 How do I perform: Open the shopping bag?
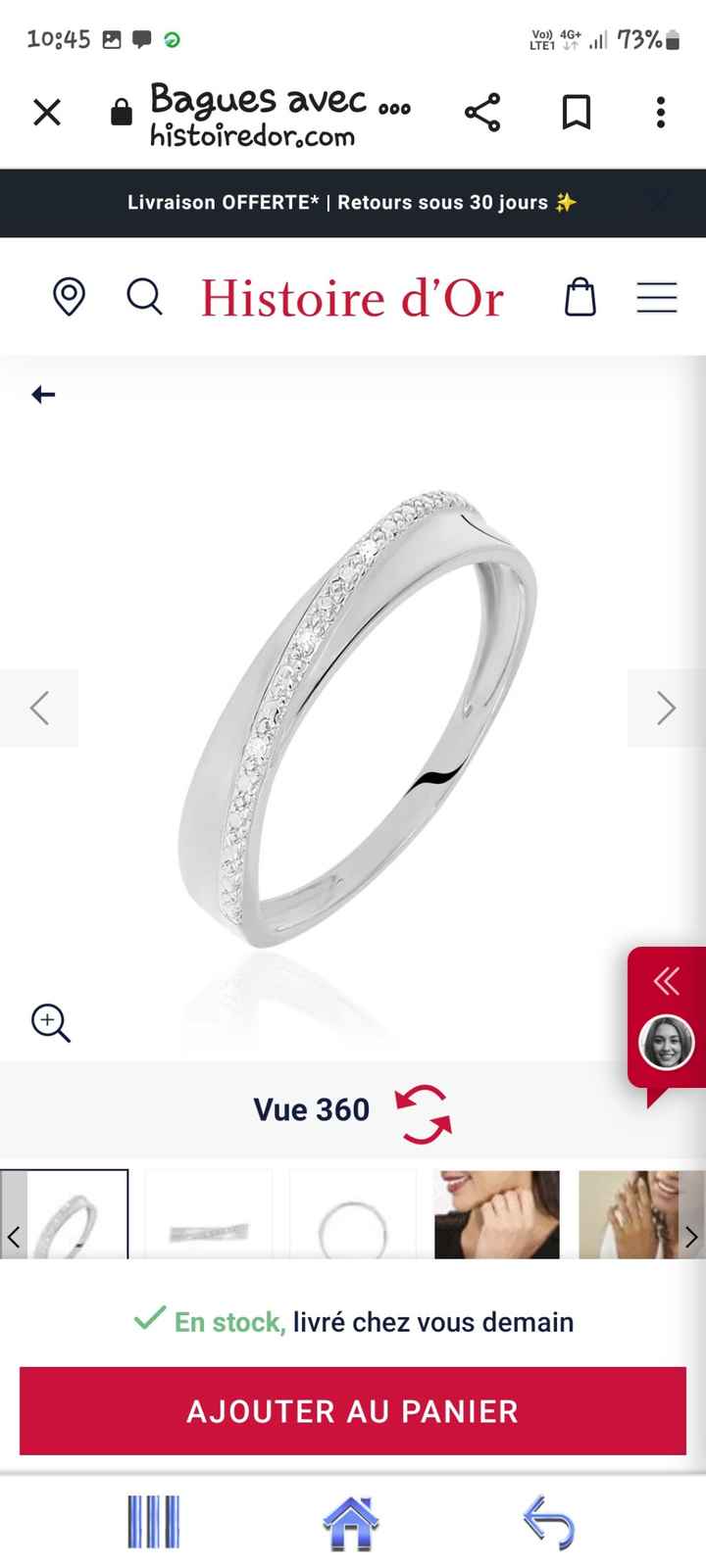pyautogui.click(x=580, y=297)
